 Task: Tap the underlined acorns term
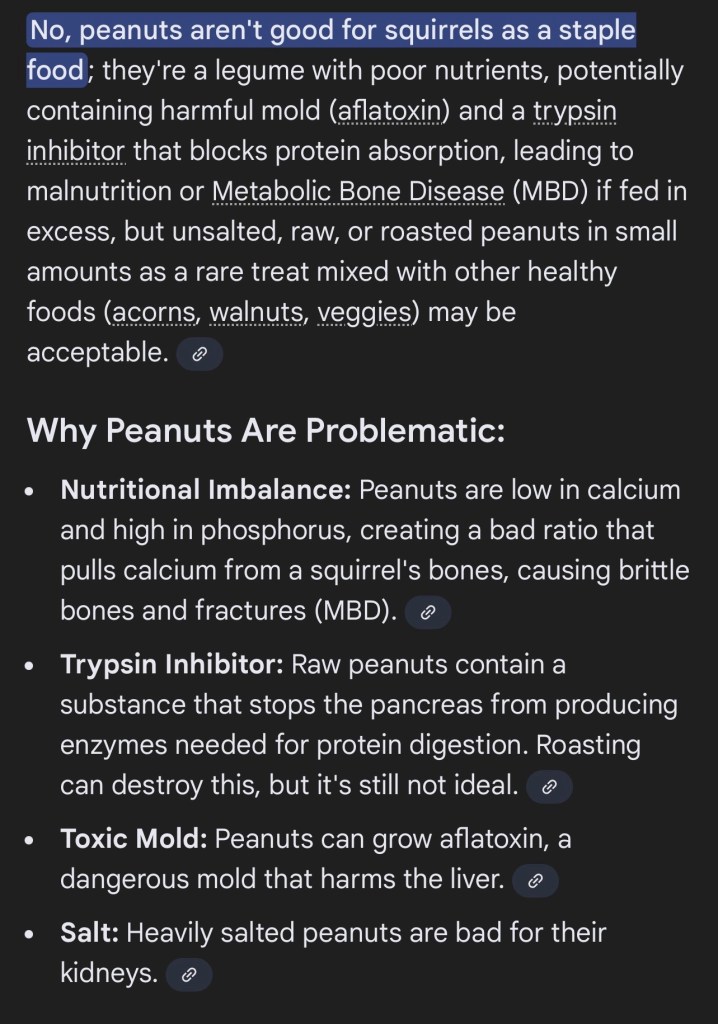(155, 312)
